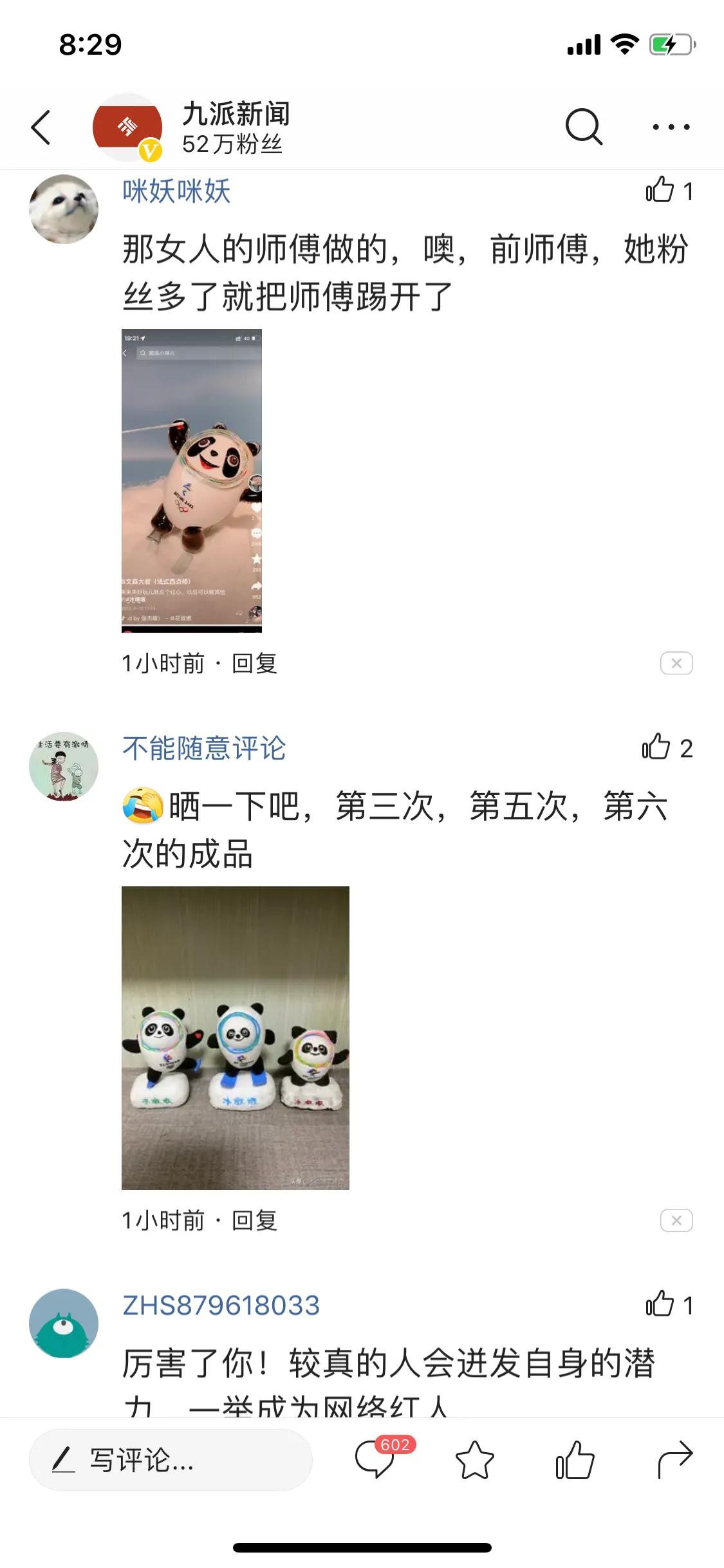Viewport: 724px width, 1568px height.
Task: Open 九派新闻 profile avatar
Action: click(x=127, y=127)
